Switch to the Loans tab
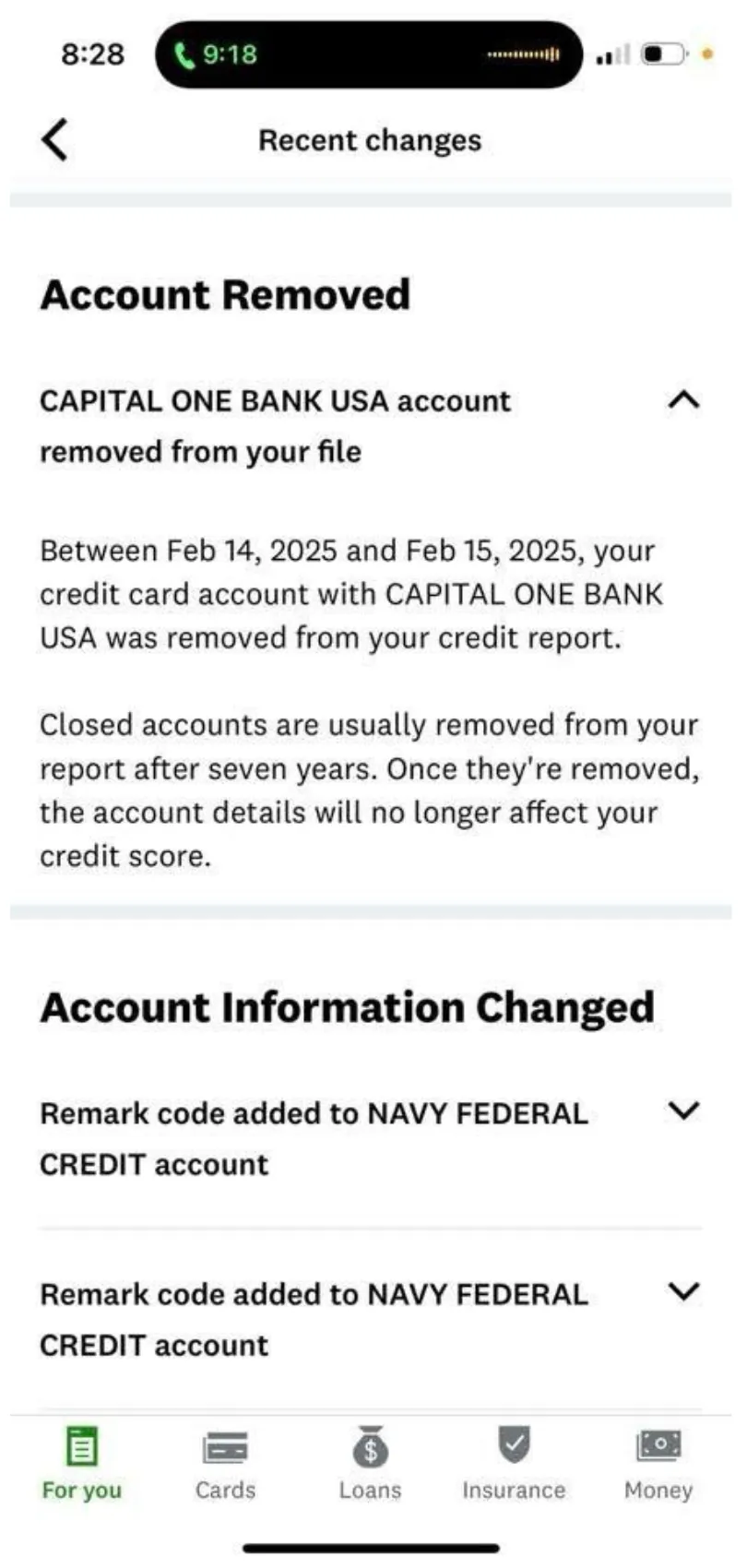The height and width of the screenshot is (1568, 747). (370, 1464)
